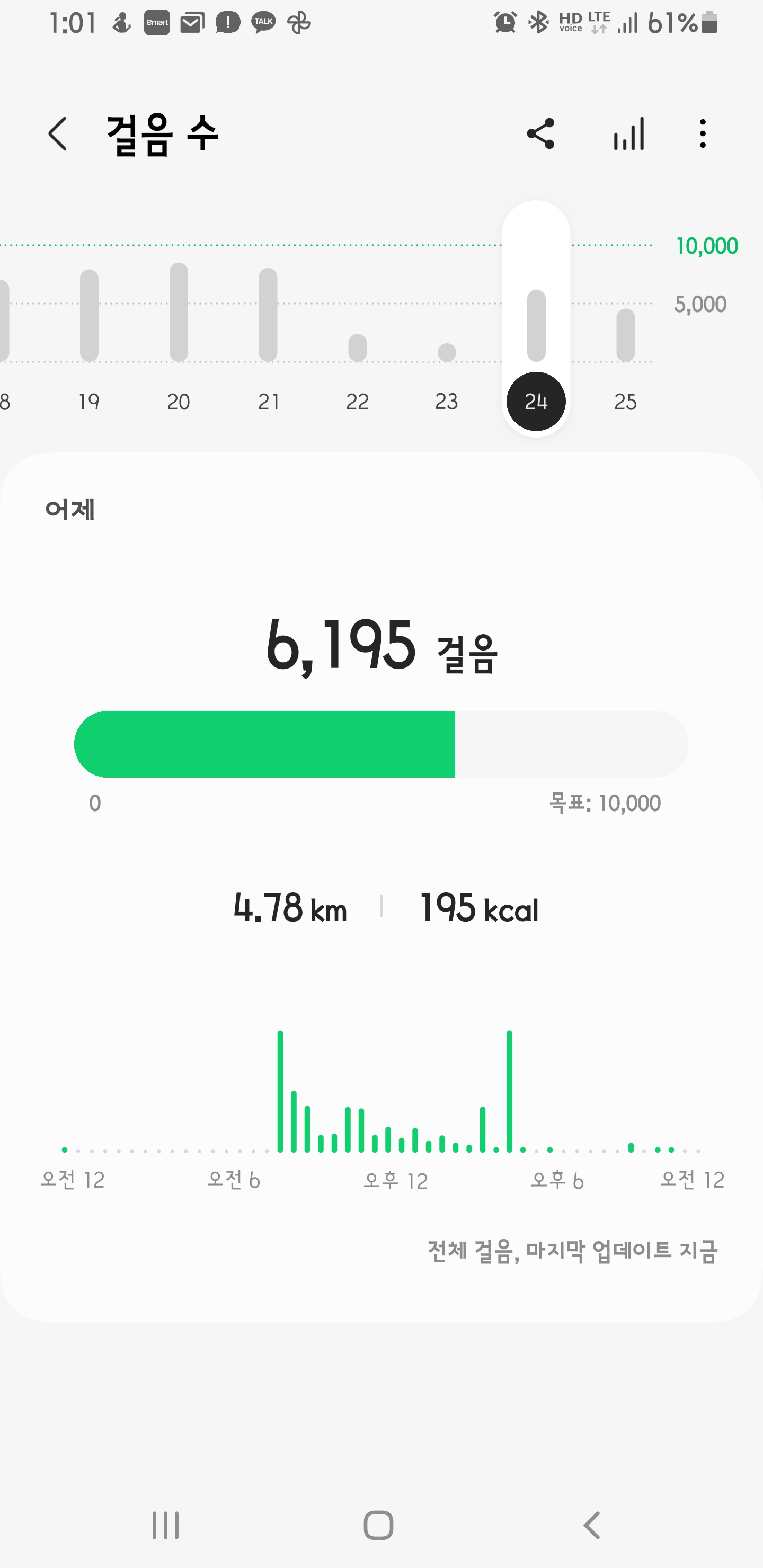The image size is (763, 1568).
Task: Tap the system home button
Action: (x=378, y=1526)
